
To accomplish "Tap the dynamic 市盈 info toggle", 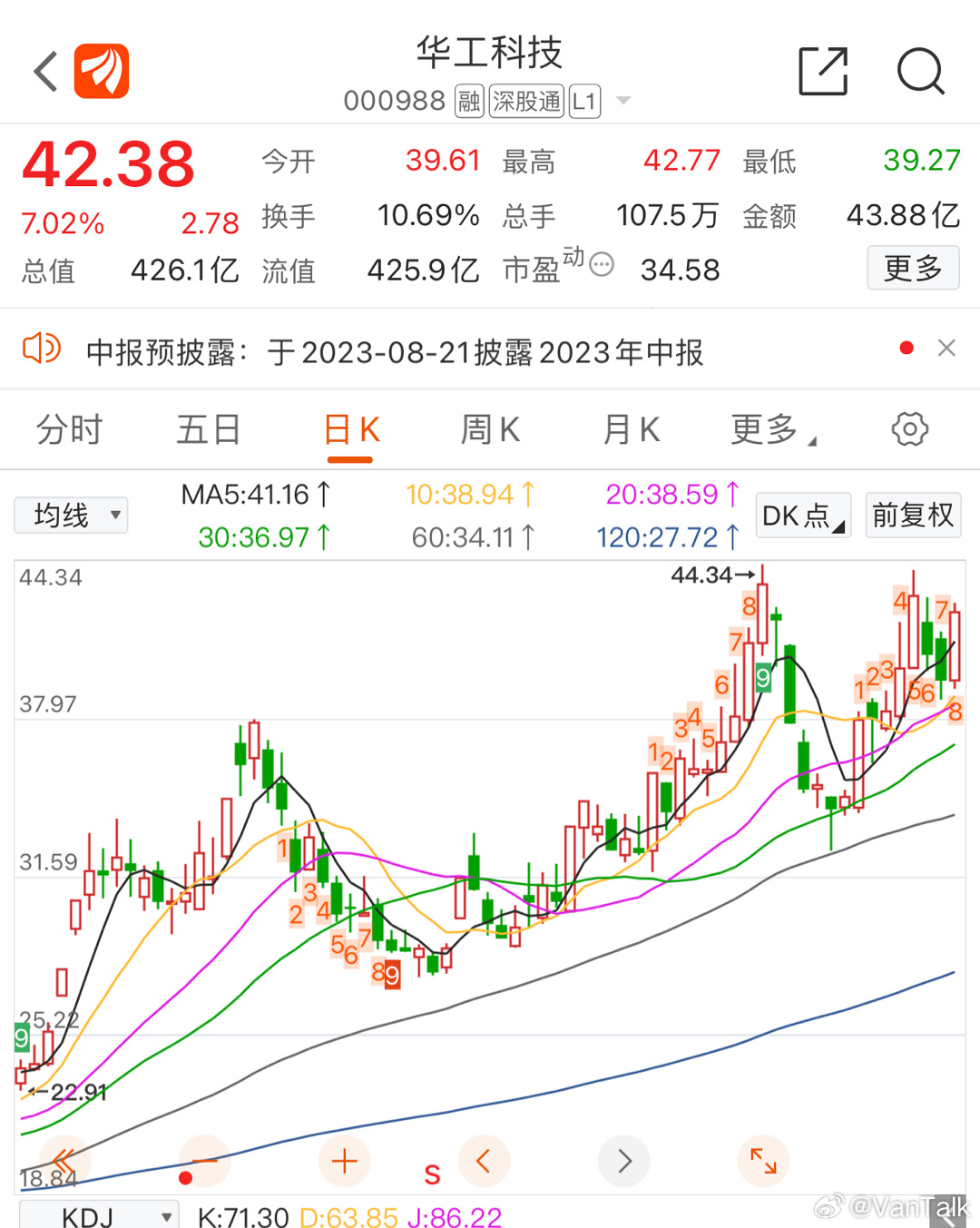I will coord(599,264).
